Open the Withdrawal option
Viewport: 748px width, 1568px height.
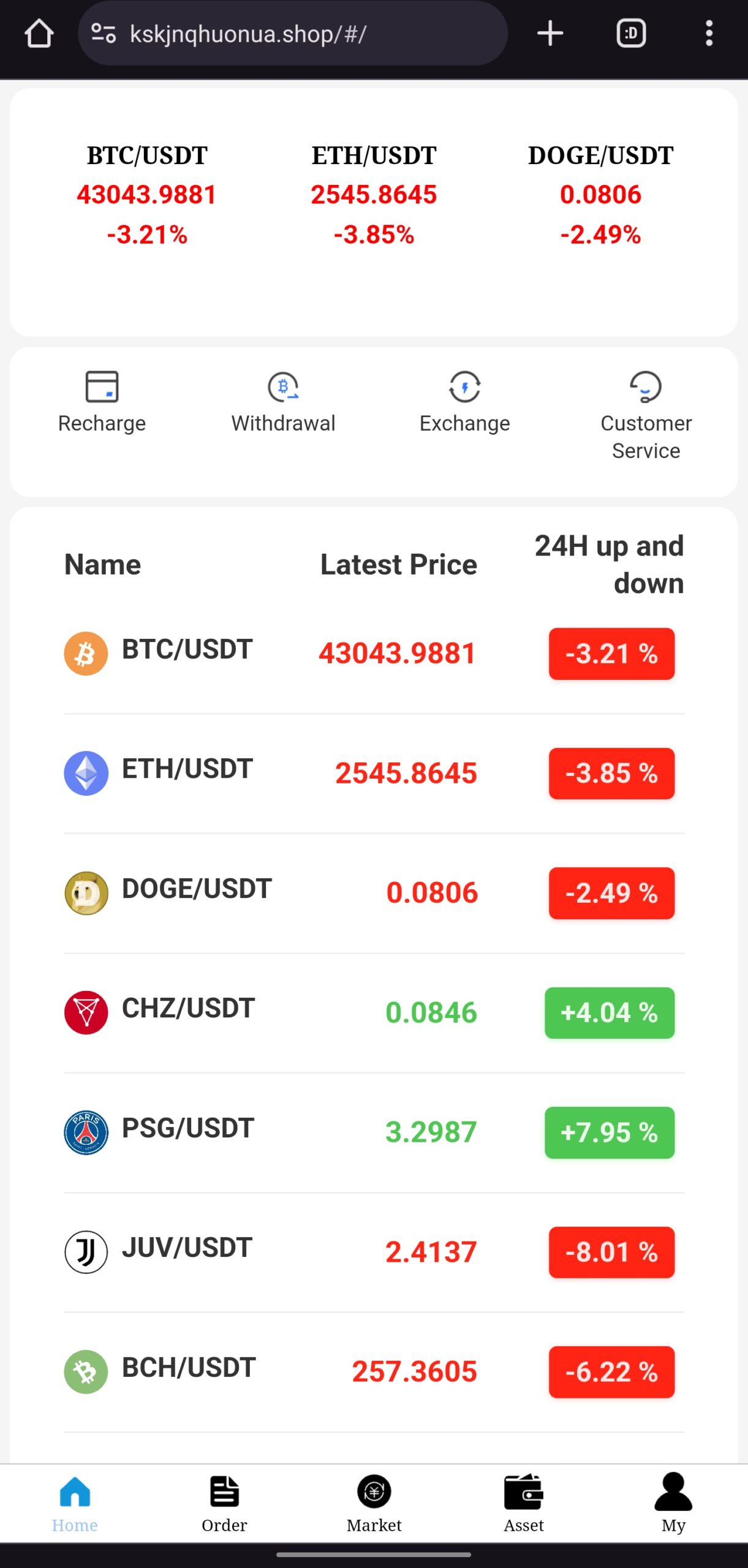coord(283,403)
